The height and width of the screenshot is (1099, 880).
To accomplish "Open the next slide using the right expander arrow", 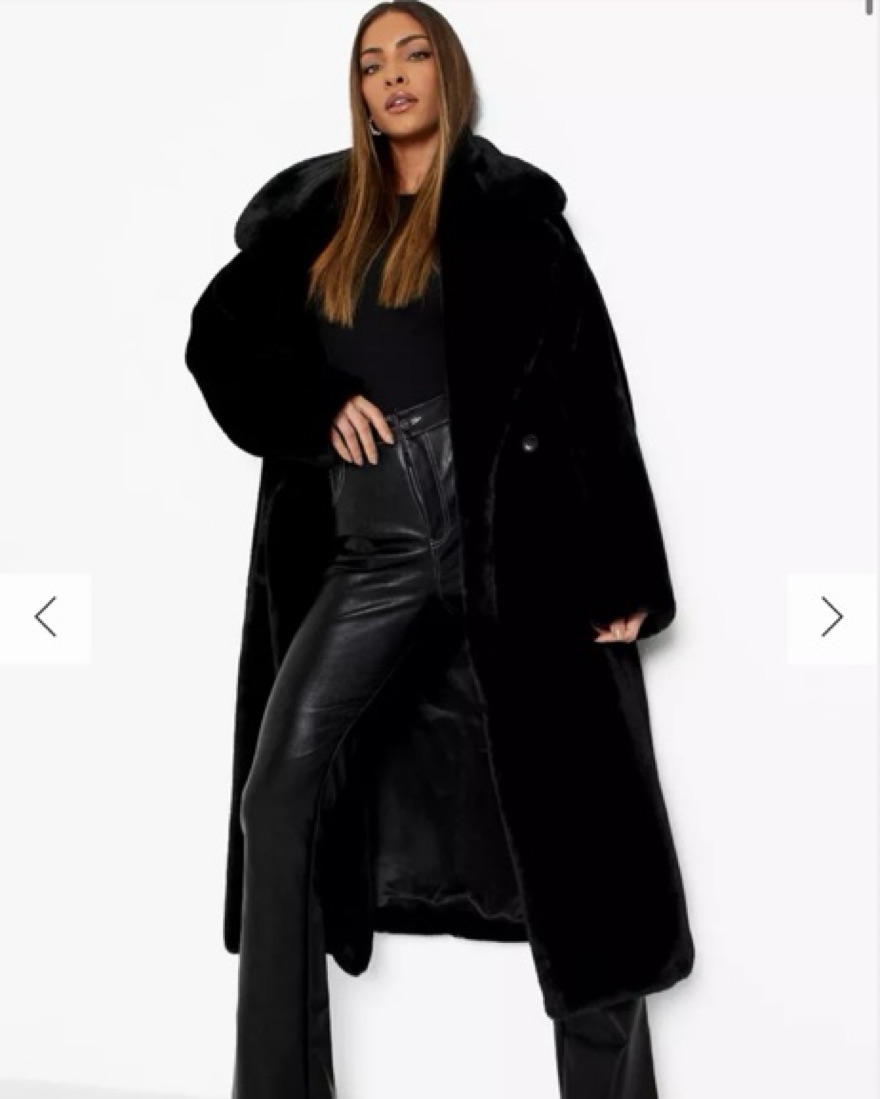I will (x=833, y=616).
